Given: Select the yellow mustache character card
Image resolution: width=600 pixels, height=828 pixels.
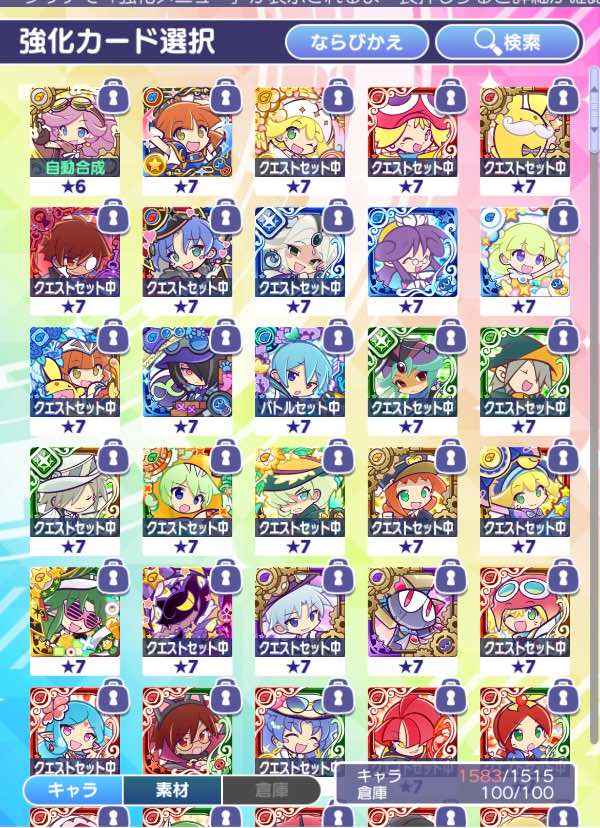Looking at the screenshot, I should tap(524, 140).
